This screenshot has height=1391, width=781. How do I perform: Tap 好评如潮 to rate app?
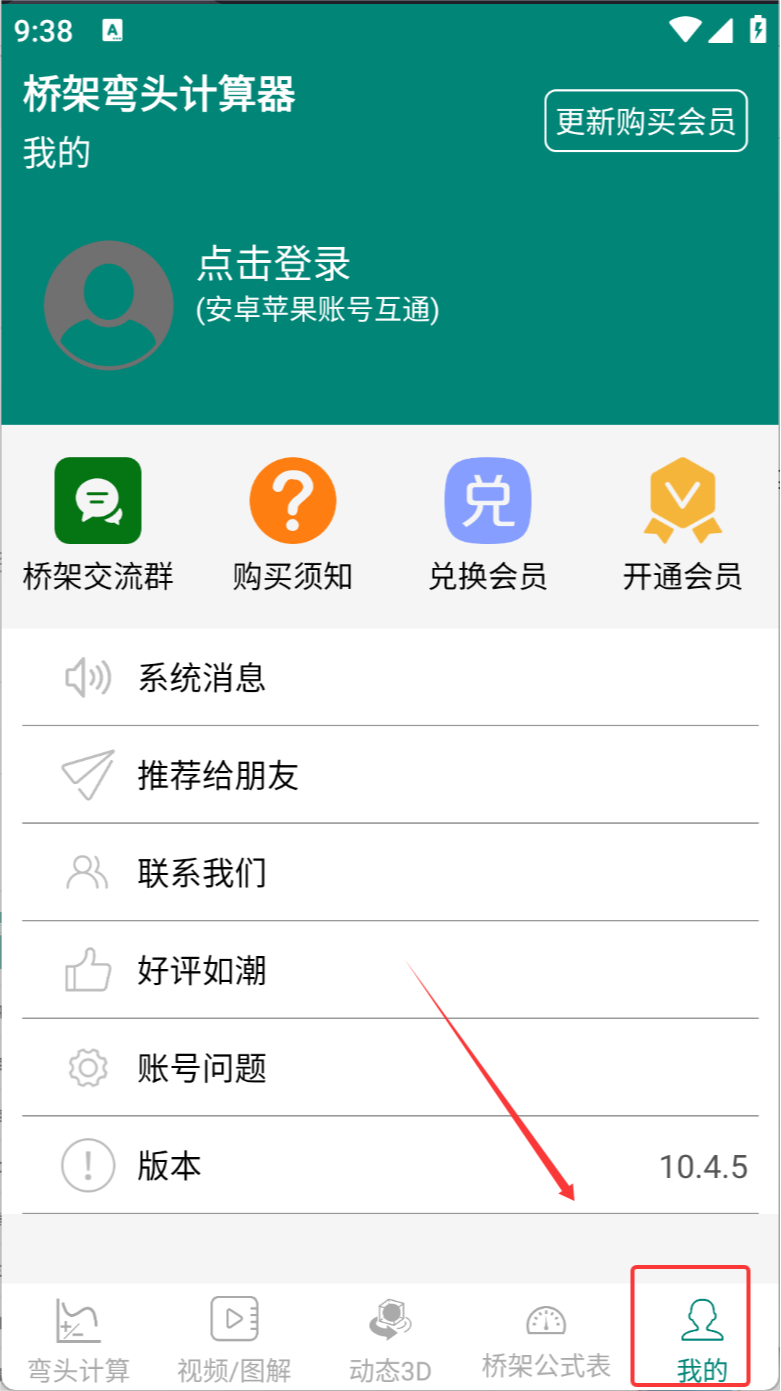point(390,970)
